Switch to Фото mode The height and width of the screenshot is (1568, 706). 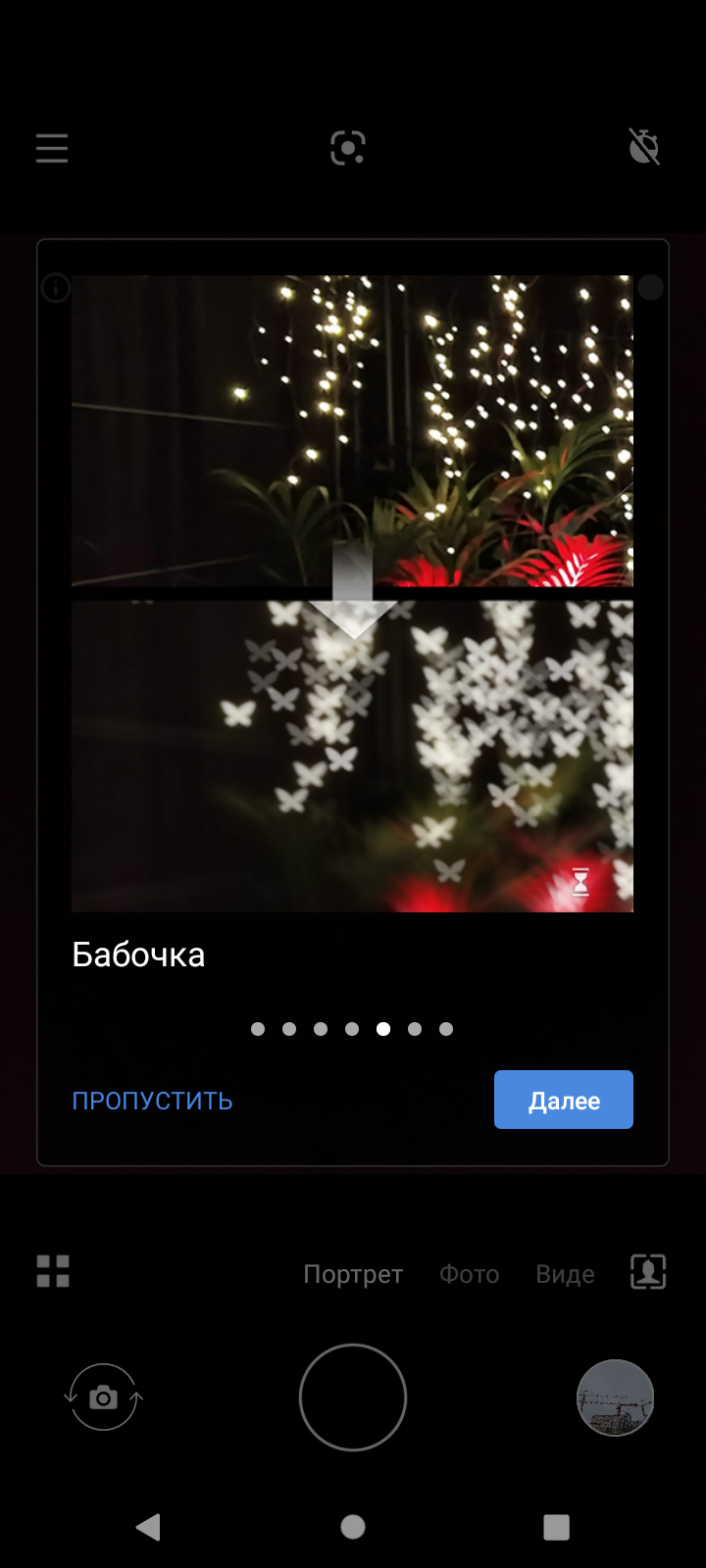click(x=469, y=1274)
